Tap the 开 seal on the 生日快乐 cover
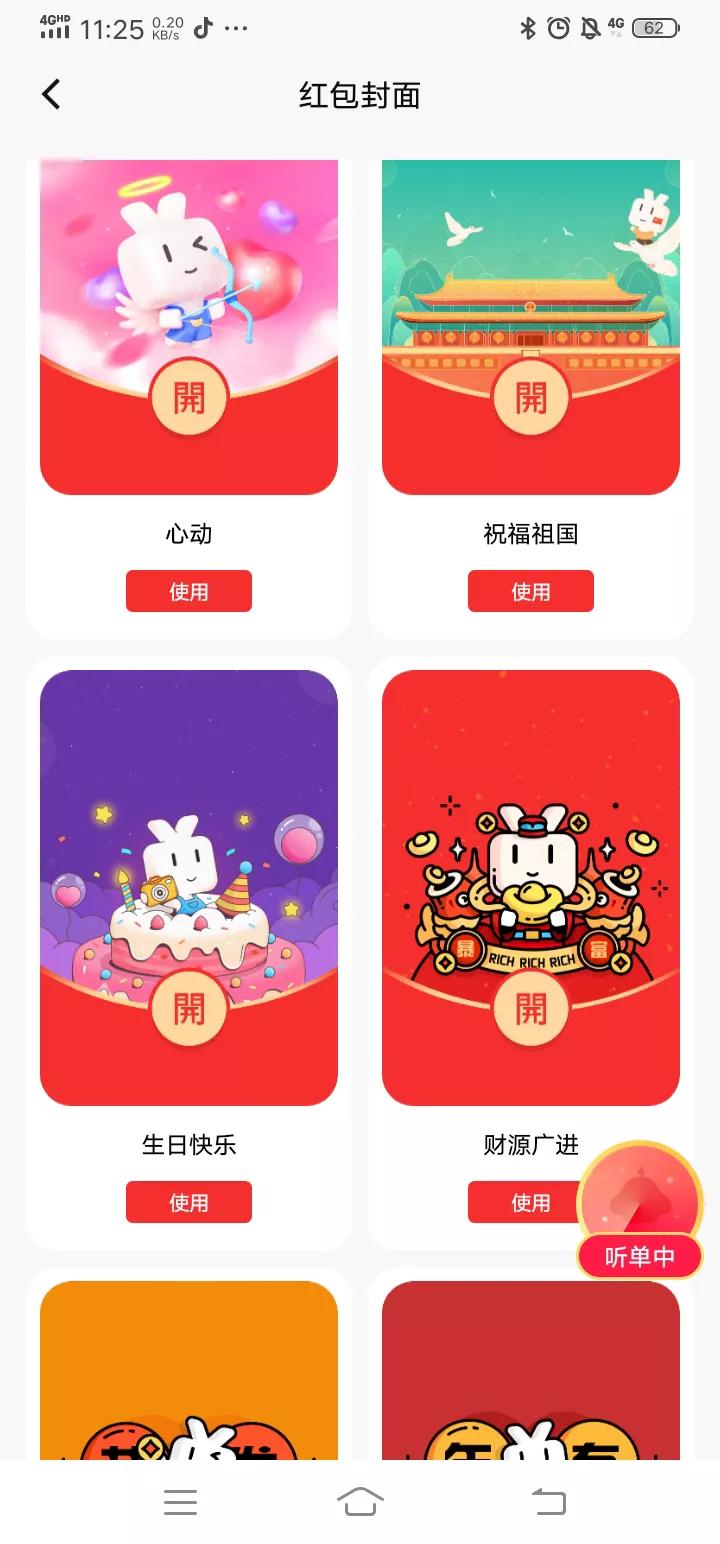 tap(189, 1008)
